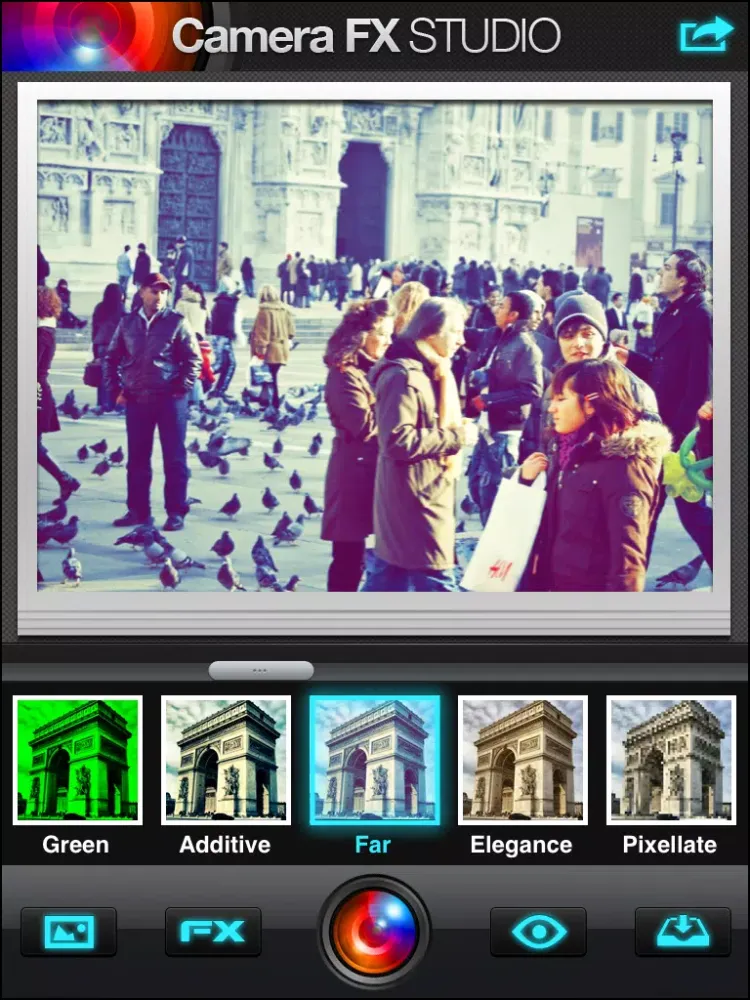Screen dimensions: 750x1000
Task: Pick the green-tinted filter swatch
Action: point(76,762)
